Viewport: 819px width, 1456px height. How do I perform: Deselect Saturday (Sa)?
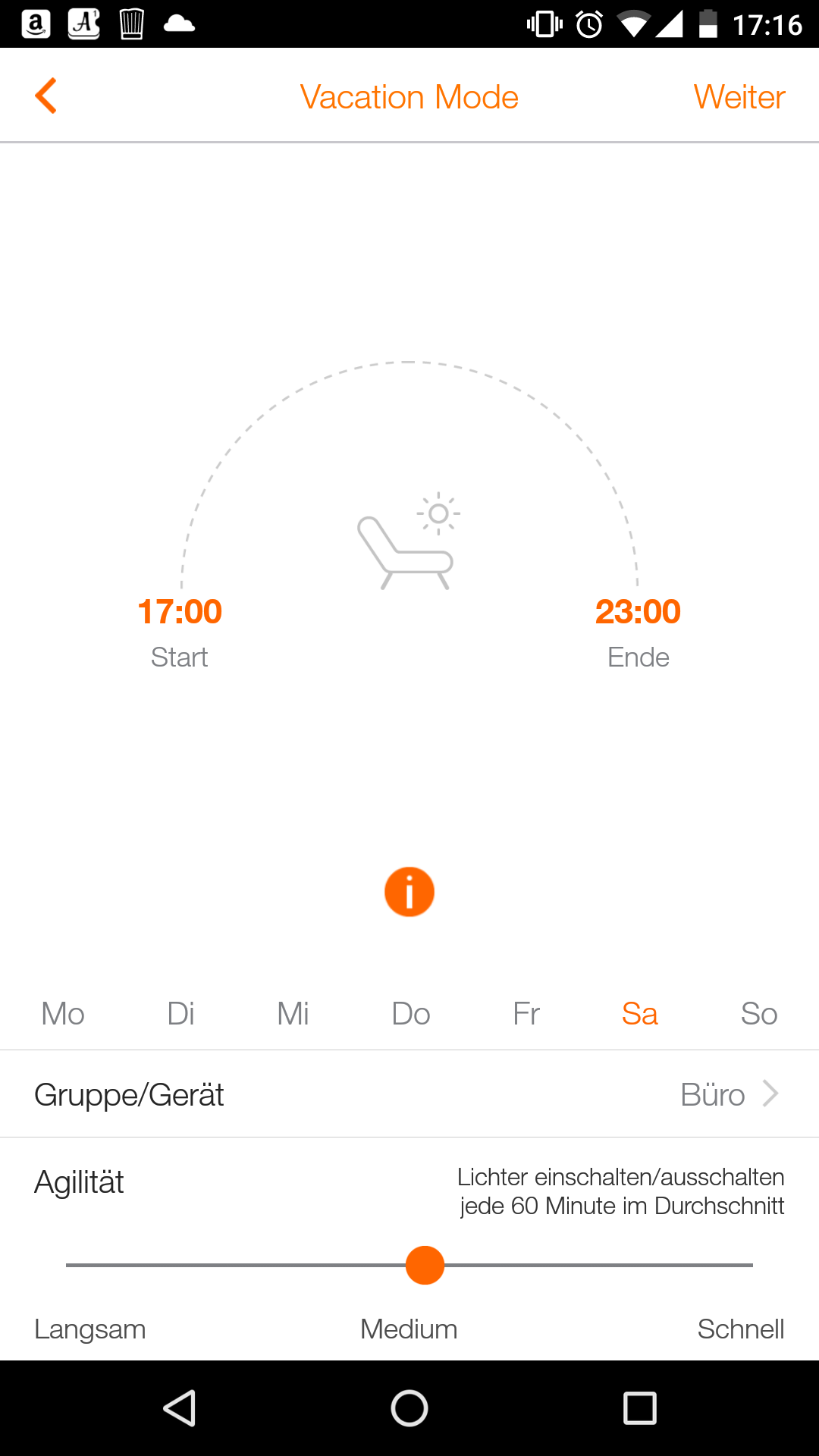(639, 1014)
